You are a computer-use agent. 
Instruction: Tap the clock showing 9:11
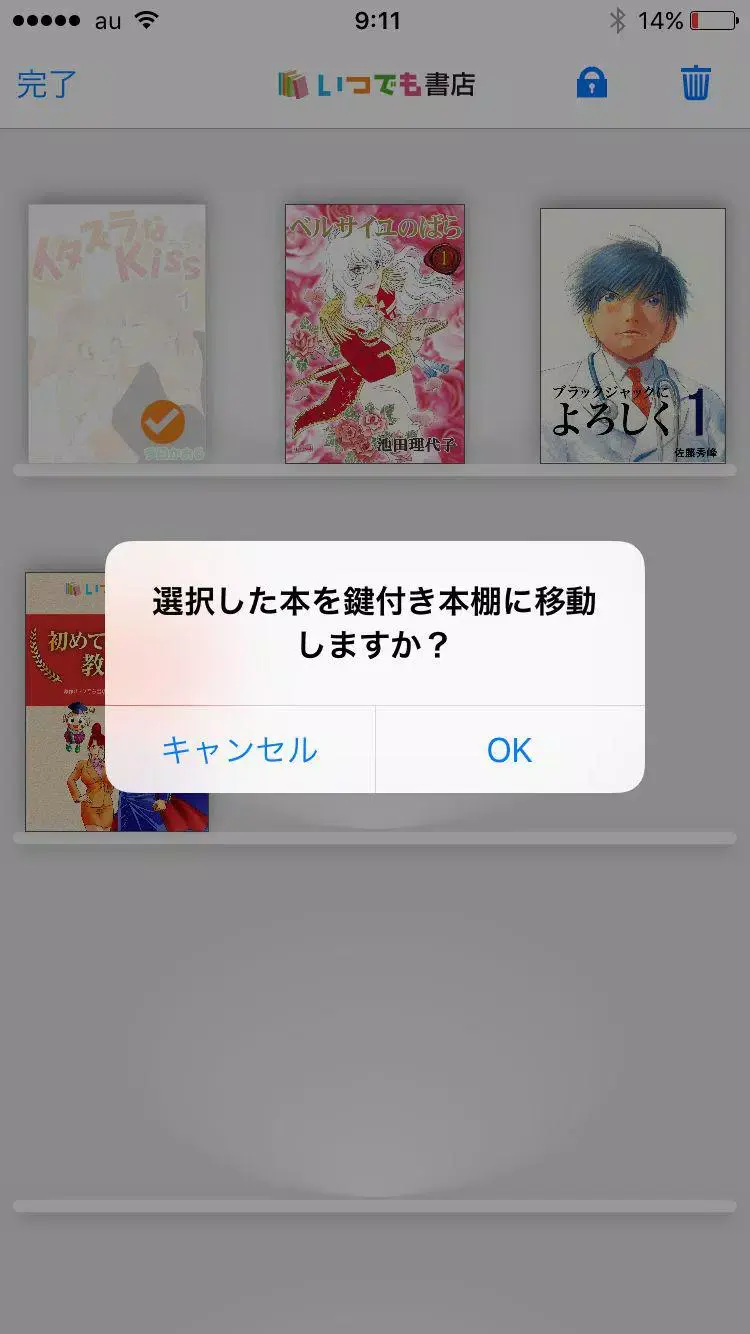pos(375,20)
